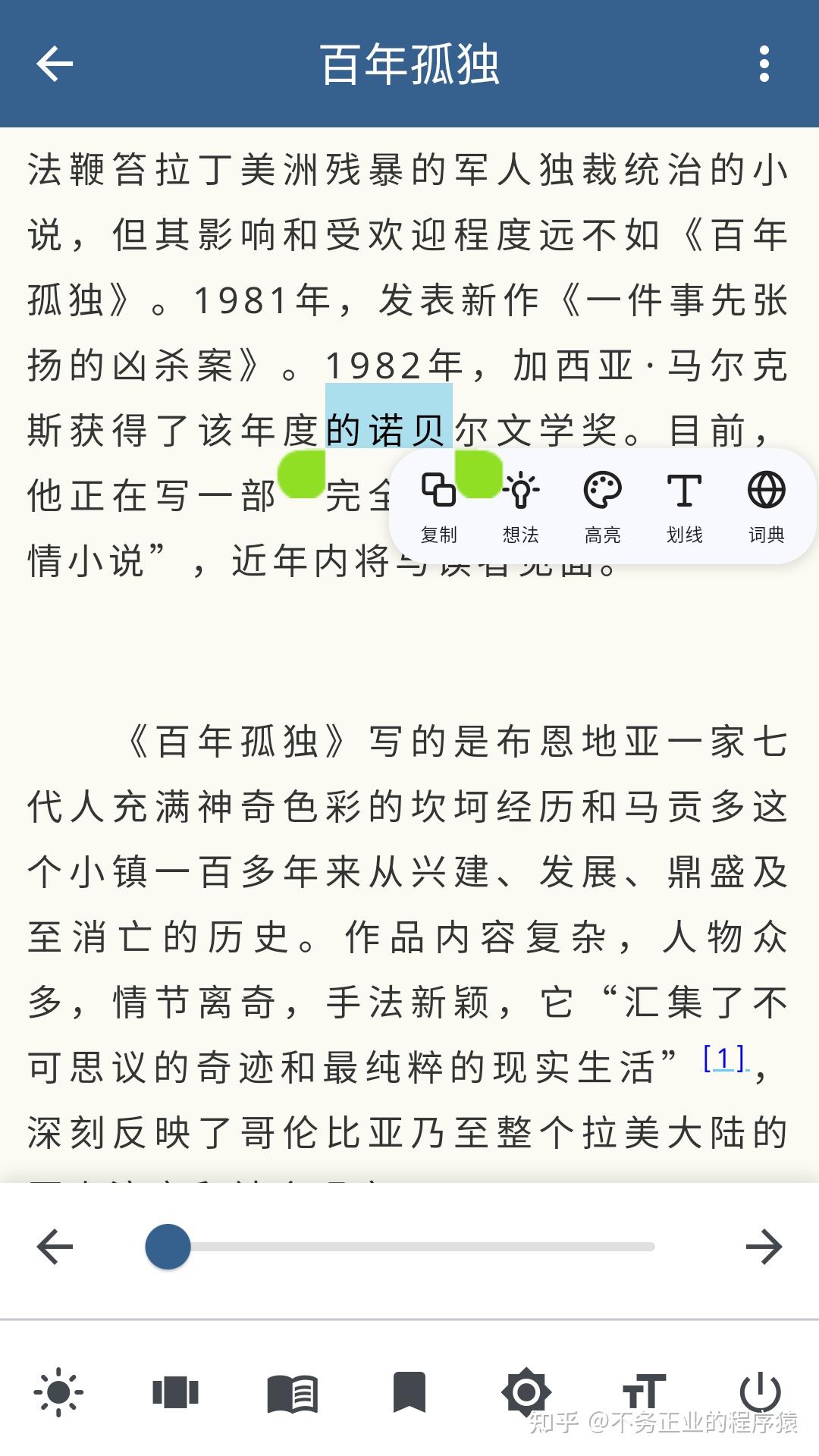Open the table of contents book icon

[292, 1392]
